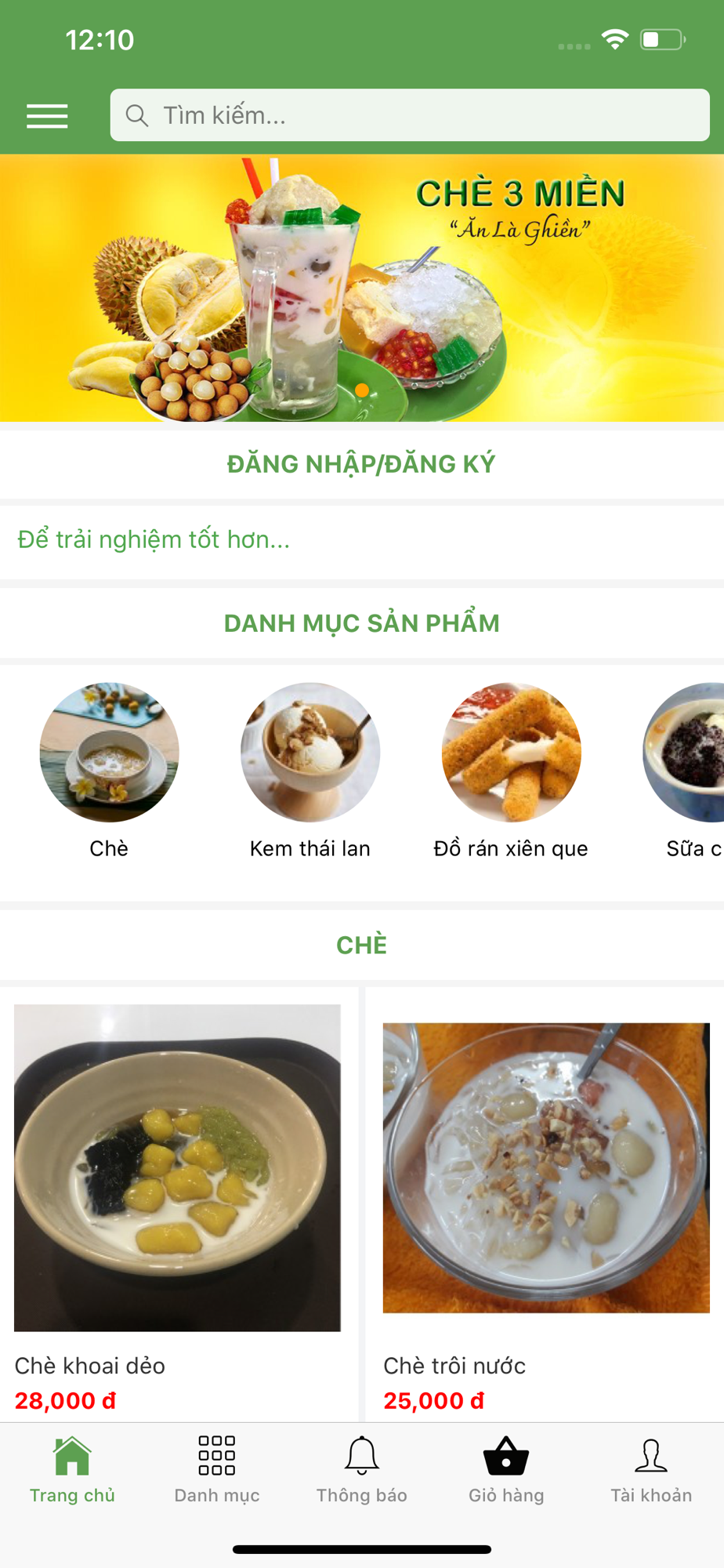View the Giỏ hàng cart tab
This screenshot has width=724, height=1568.
click(506, 1469)
